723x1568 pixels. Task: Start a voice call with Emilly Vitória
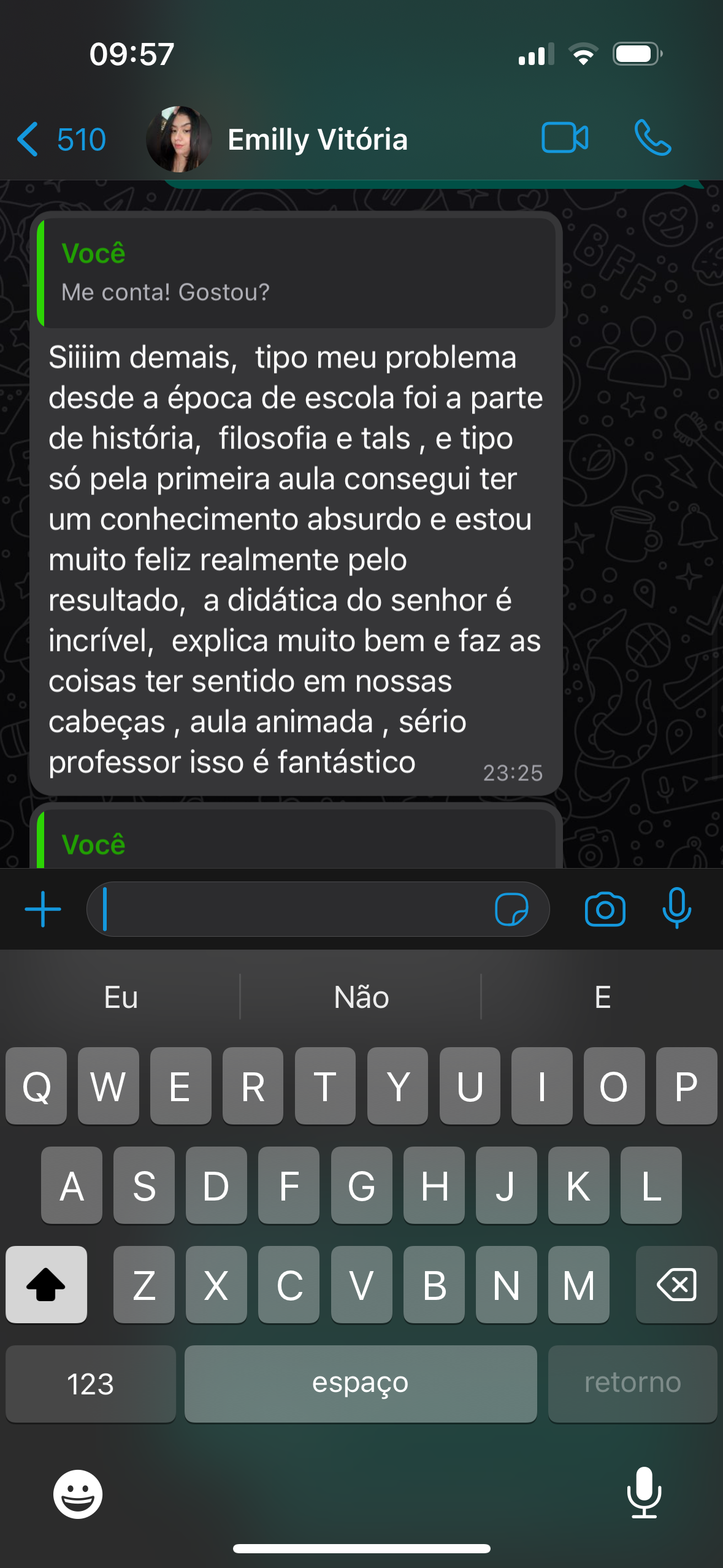[x=652, y=138]
